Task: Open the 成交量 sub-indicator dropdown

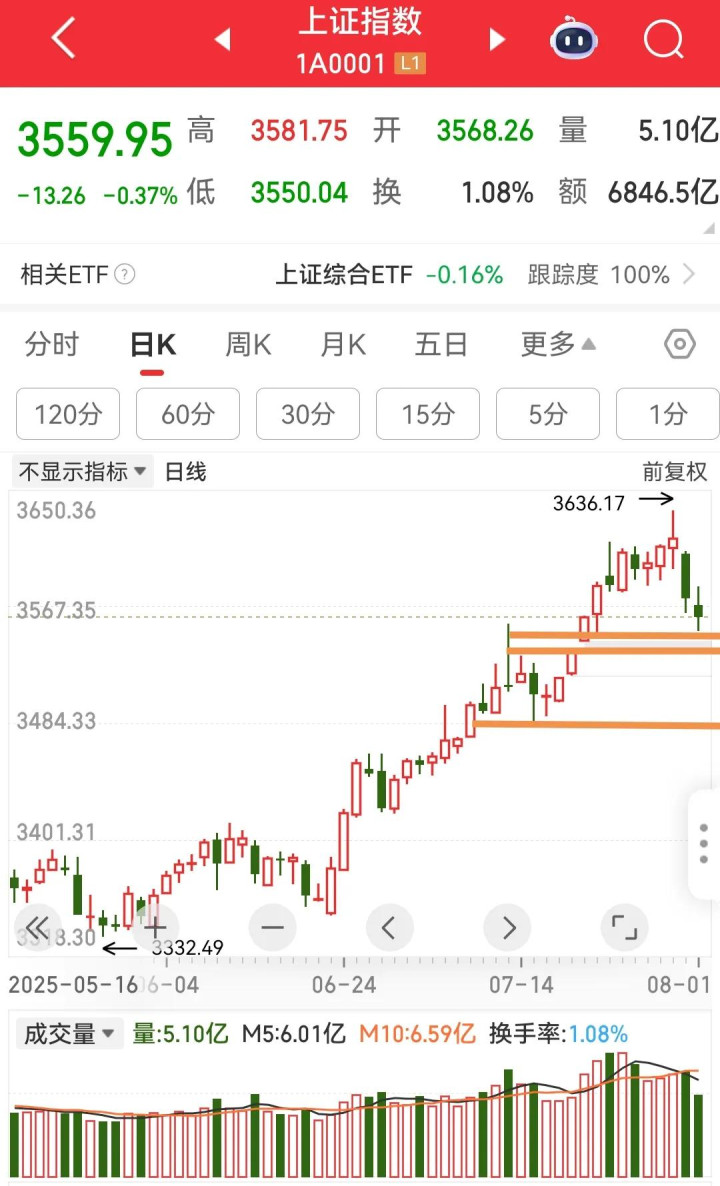Action: click(70, 1033)
